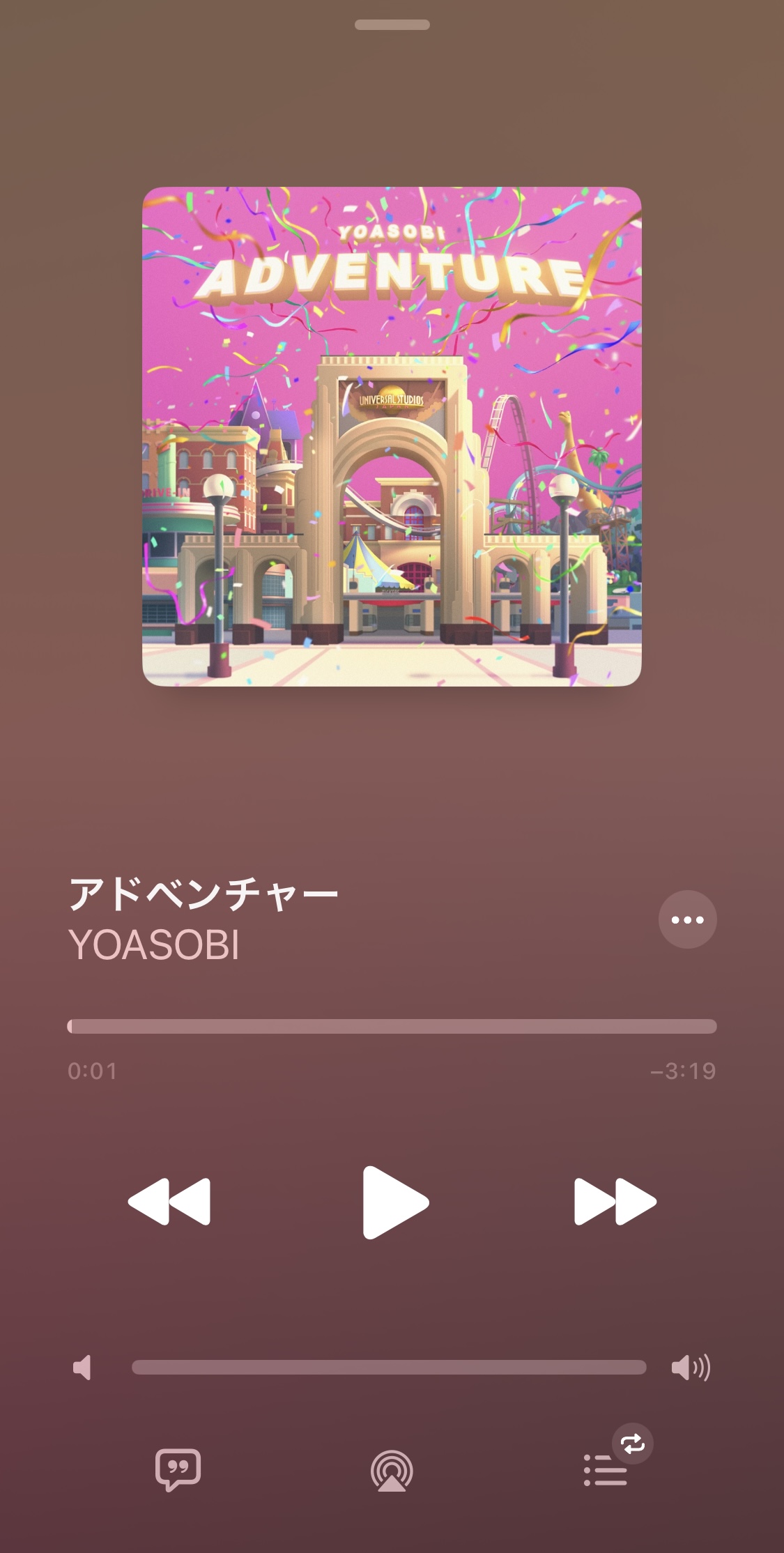Open the more options menu for アドベンチャー

click(x=687, y=919)
